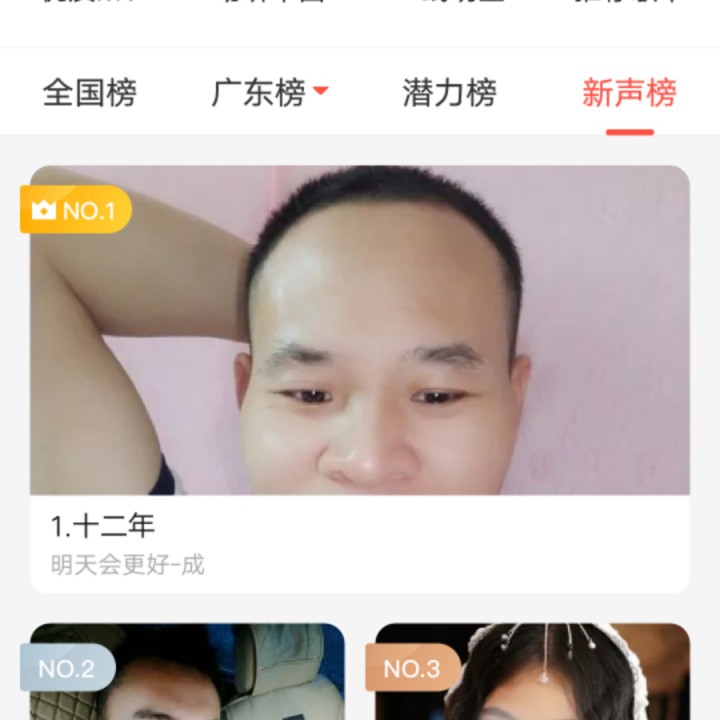Switch to the 潜力榜 tab

point(449,93)
